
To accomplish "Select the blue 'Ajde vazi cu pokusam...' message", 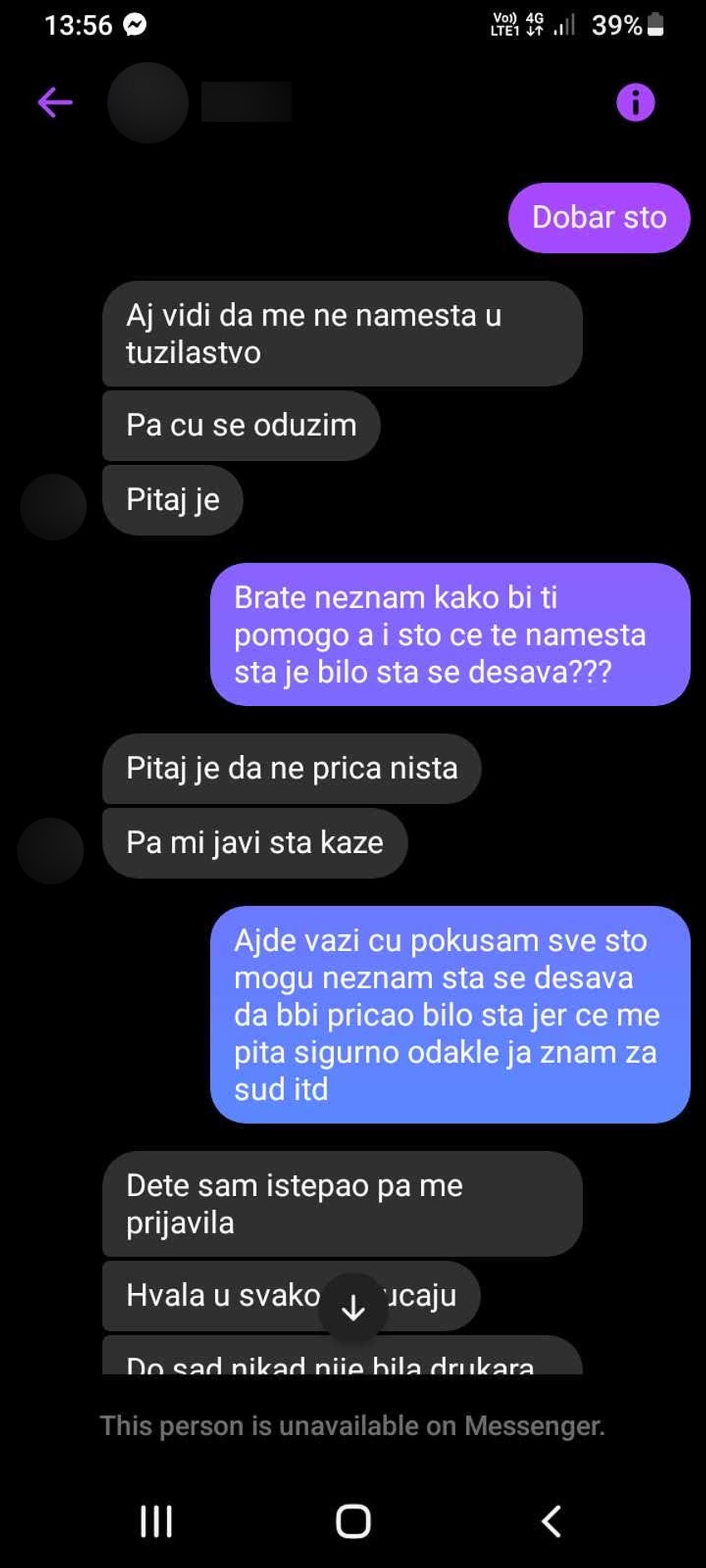I will click(x=449, y=1015).
